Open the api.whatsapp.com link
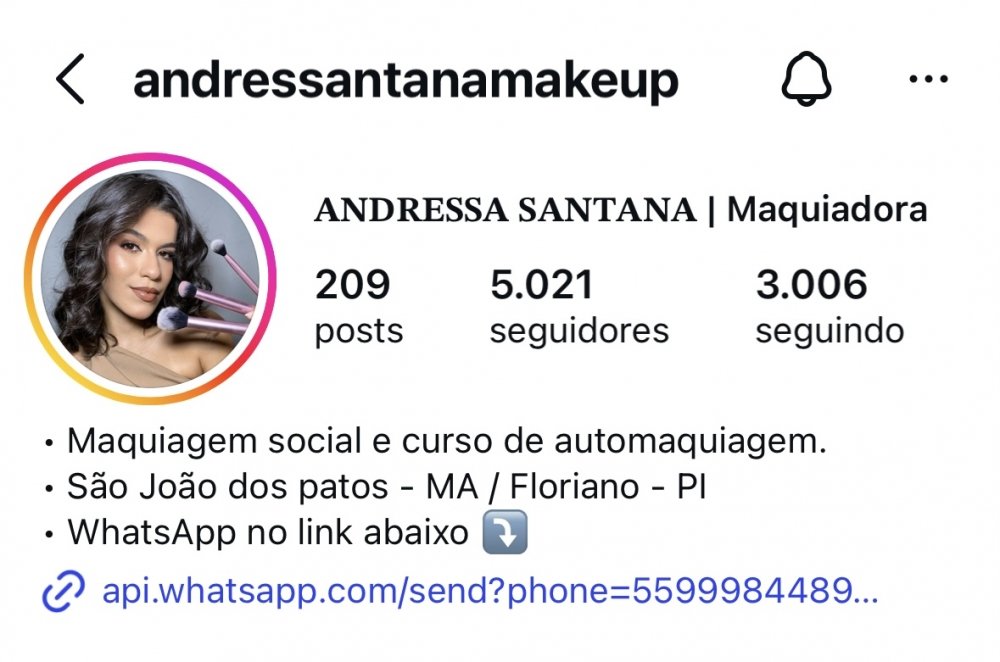Viewport: 1000px width, 662px height. tap(490, 592)
